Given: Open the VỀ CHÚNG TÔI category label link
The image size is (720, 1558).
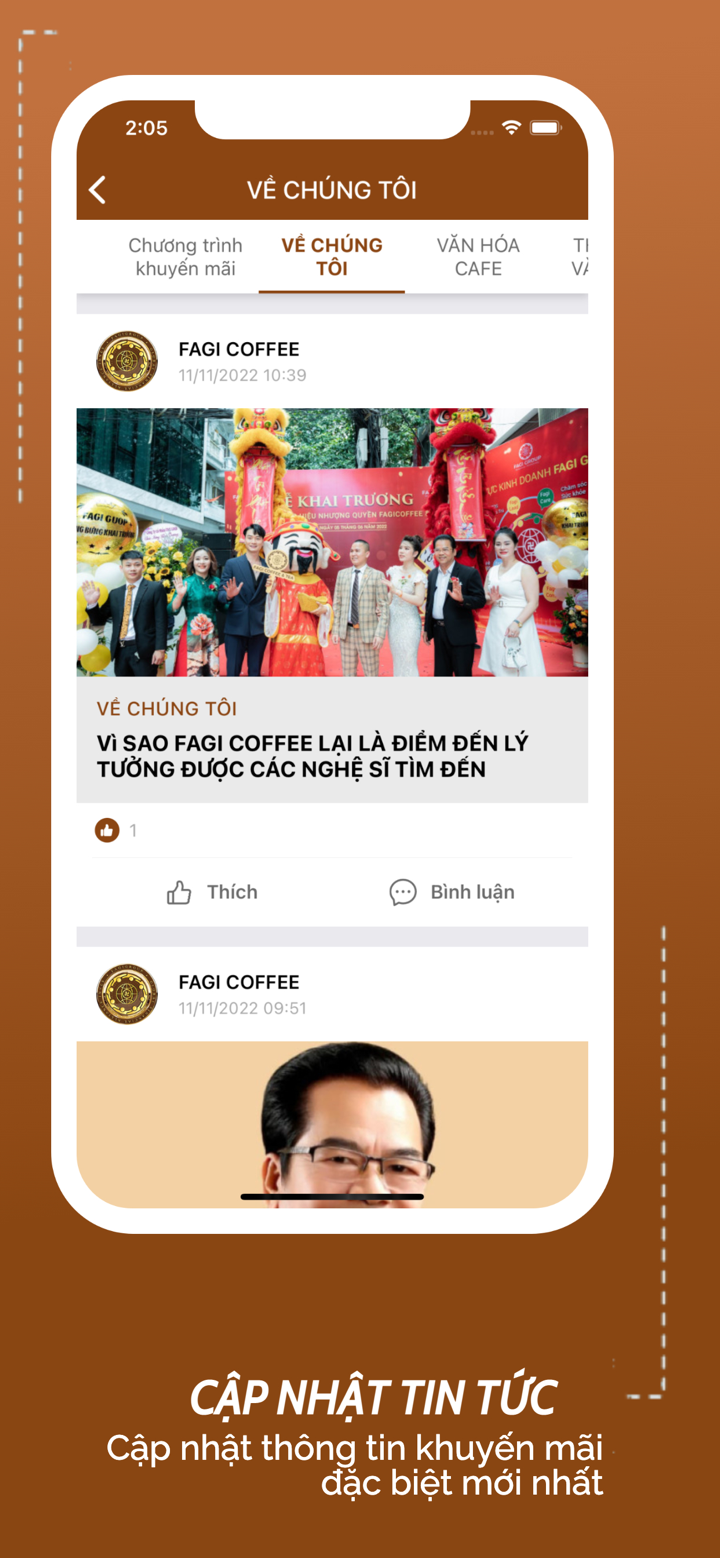Looking at the screenshot, I should (167, 708).
